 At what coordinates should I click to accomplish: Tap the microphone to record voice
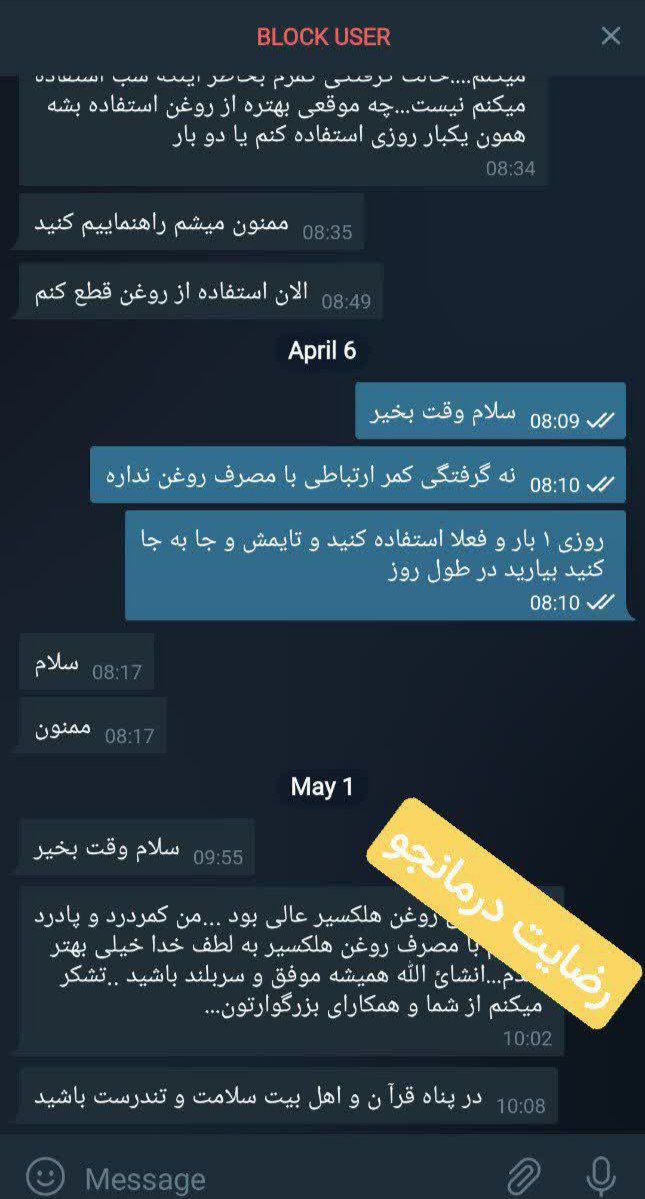[602, 1176]
